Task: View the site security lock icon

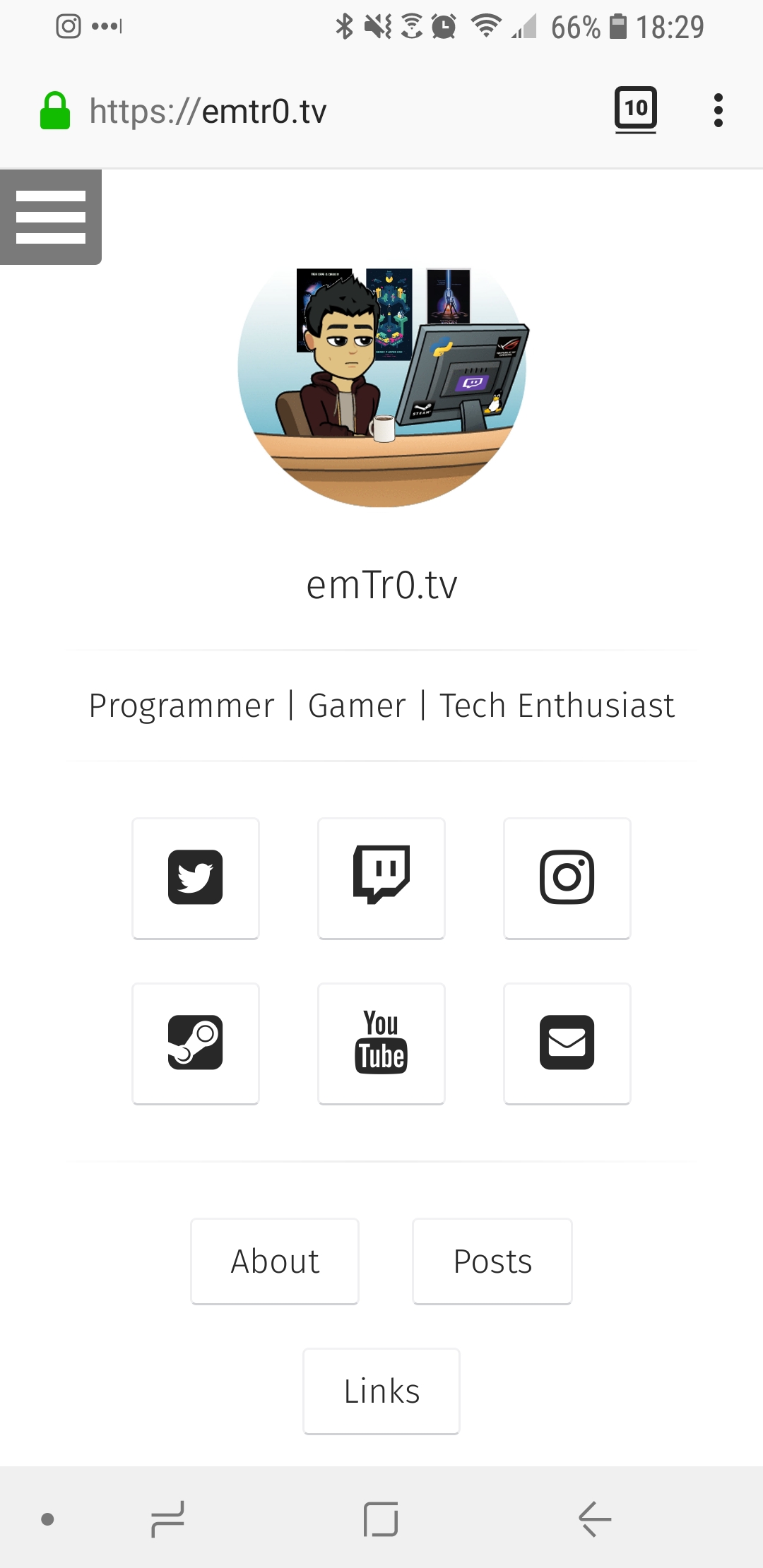Action: pos(55,110)
